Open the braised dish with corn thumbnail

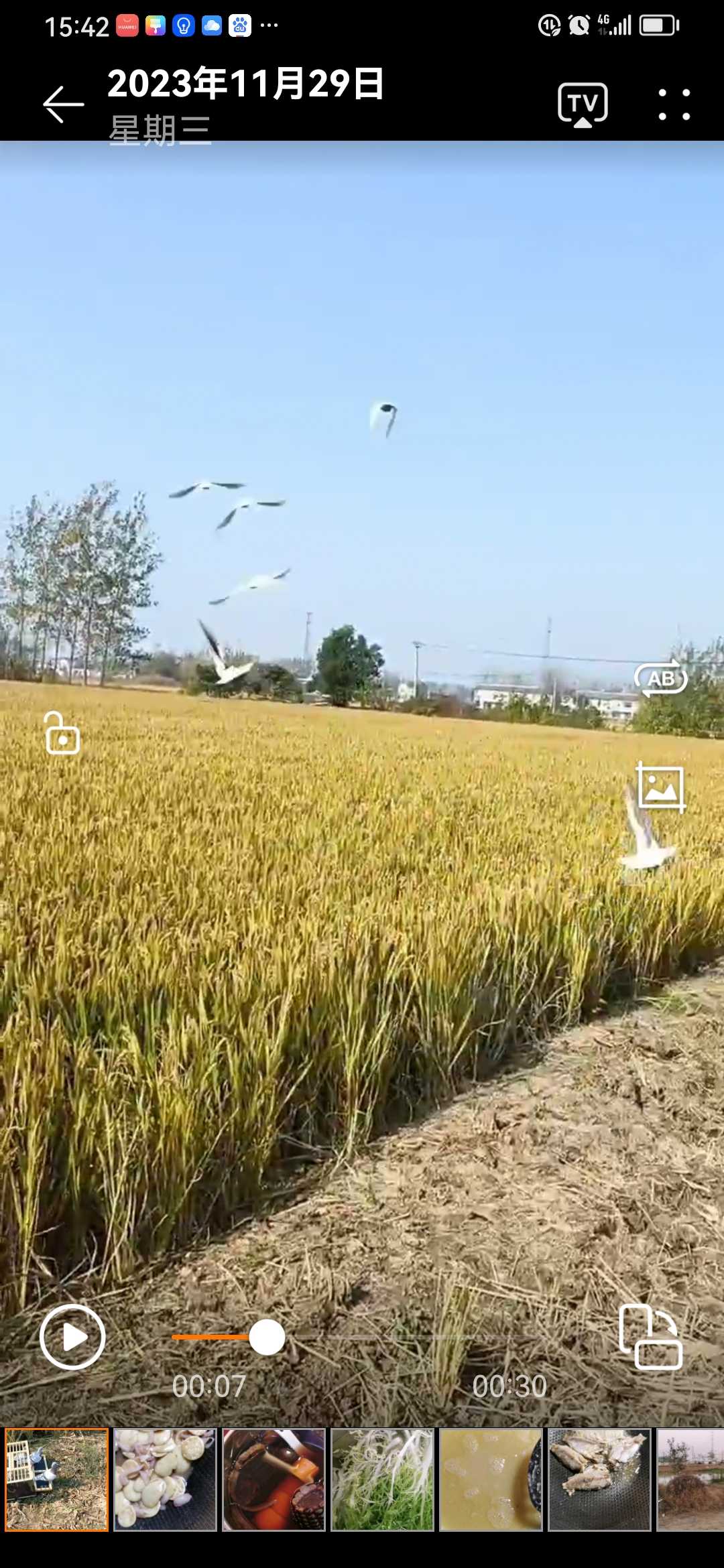pos(274,1480)
